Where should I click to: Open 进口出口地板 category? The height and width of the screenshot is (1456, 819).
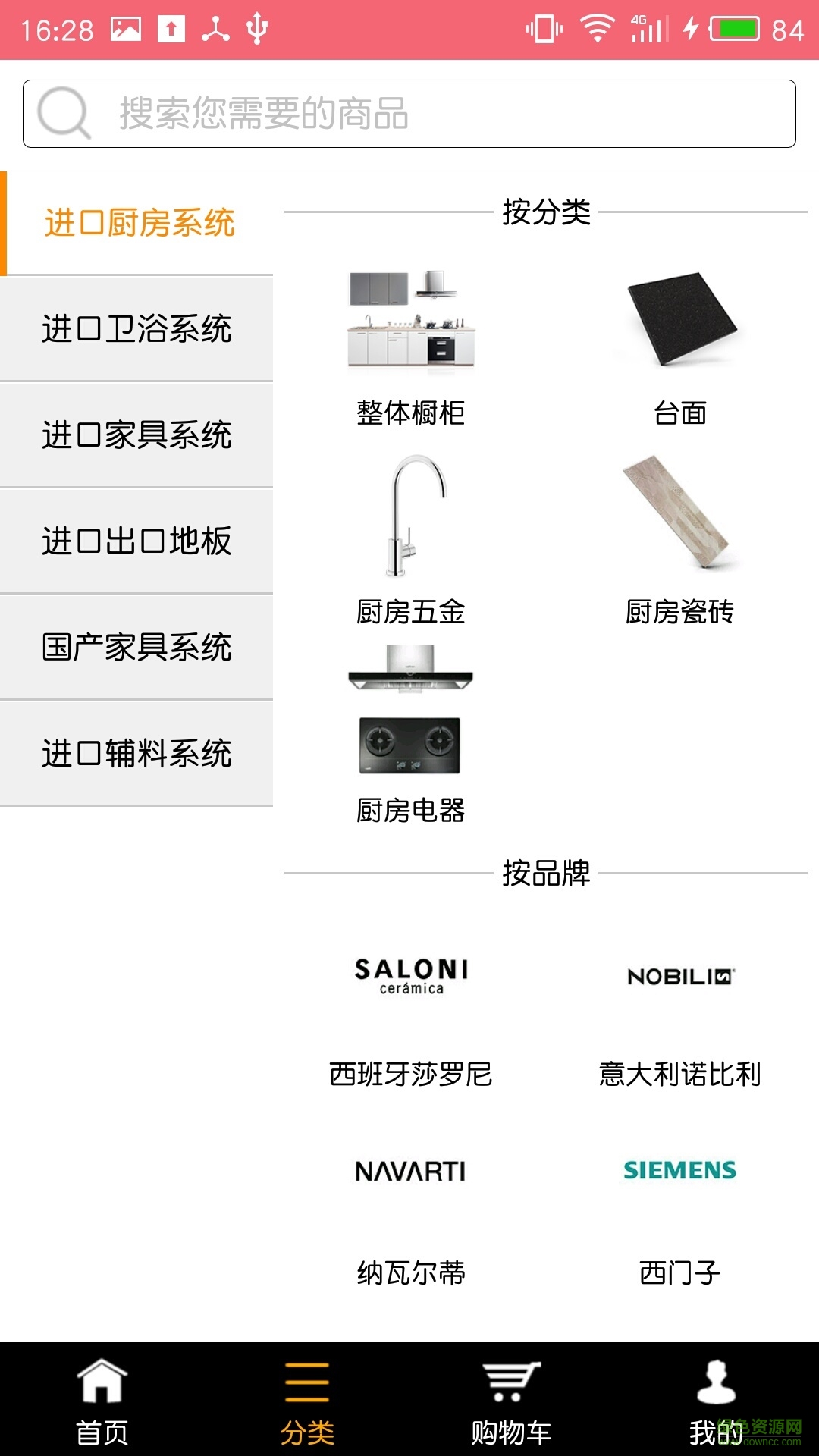[x=136, y=541]
